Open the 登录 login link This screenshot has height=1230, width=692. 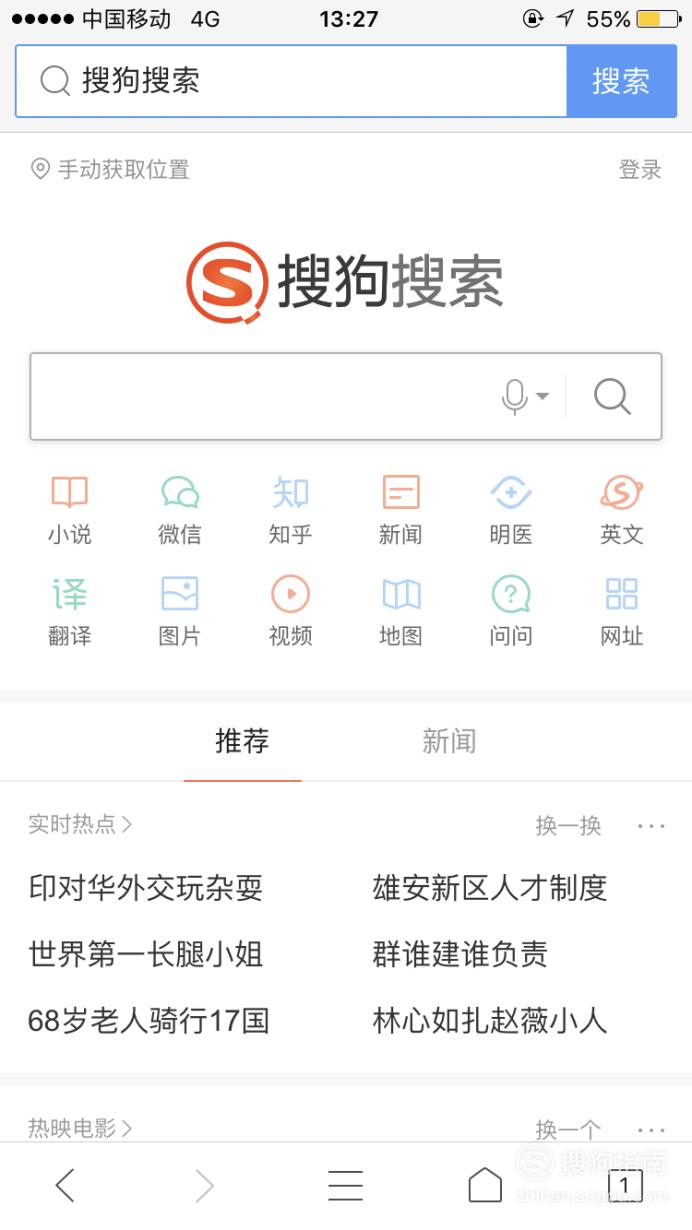pos(640,170)
